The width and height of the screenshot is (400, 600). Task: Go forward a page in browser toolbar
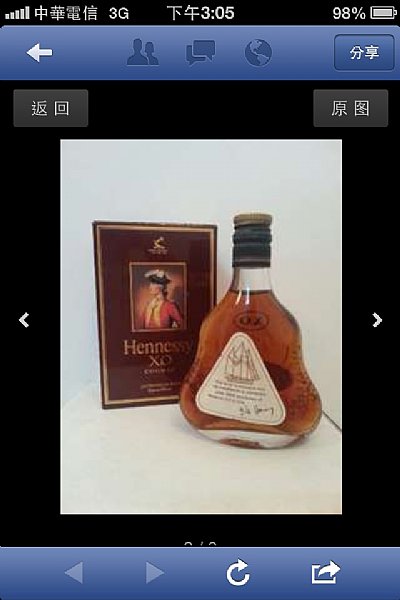(x=155, y=573)
